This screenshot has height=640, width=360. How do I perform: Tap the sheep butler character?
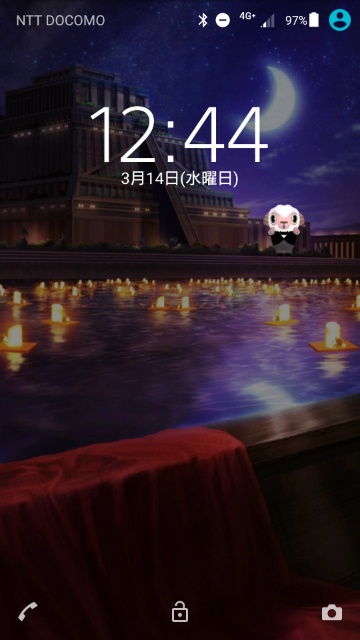click(x=281, y=229)
